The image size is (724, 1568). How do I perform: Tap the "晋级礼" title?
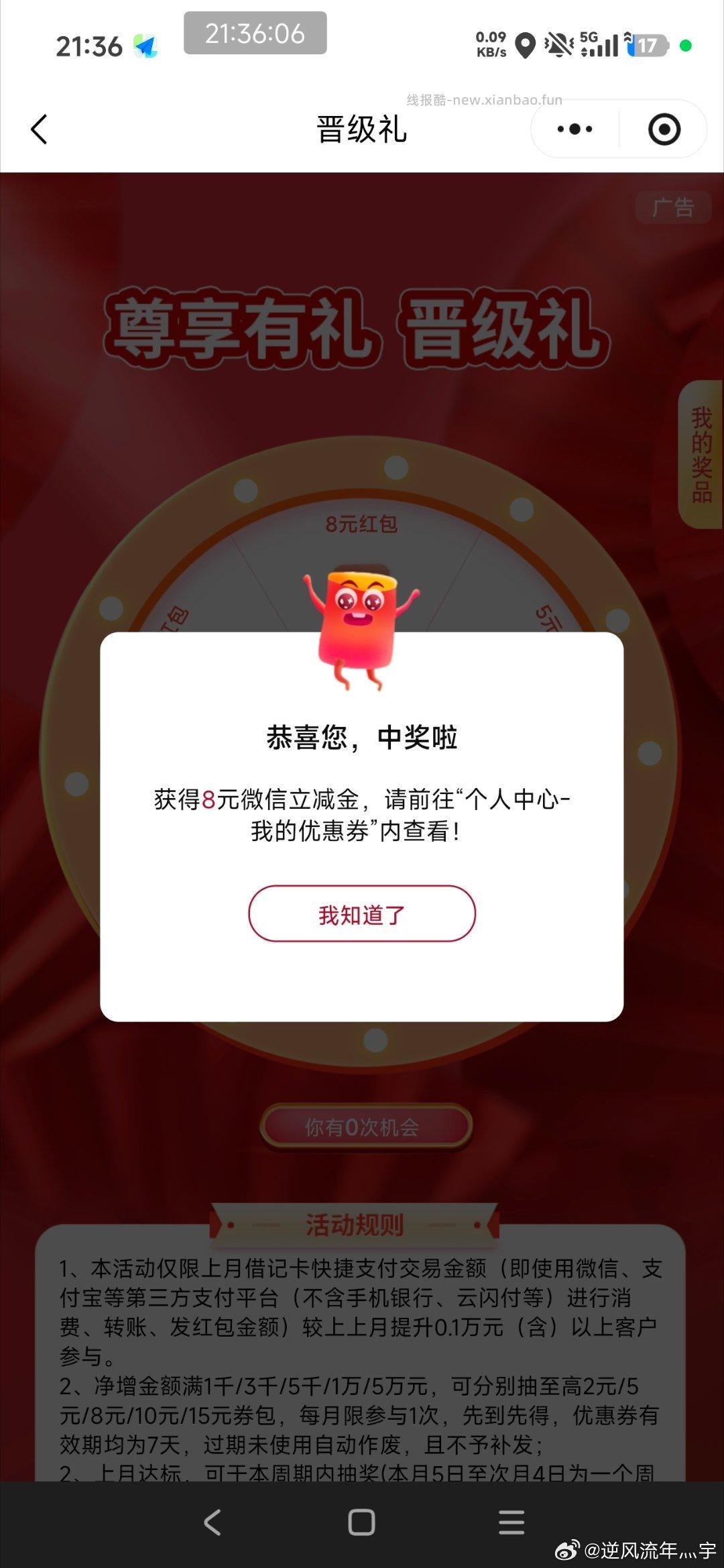click(x=360, y=129)
